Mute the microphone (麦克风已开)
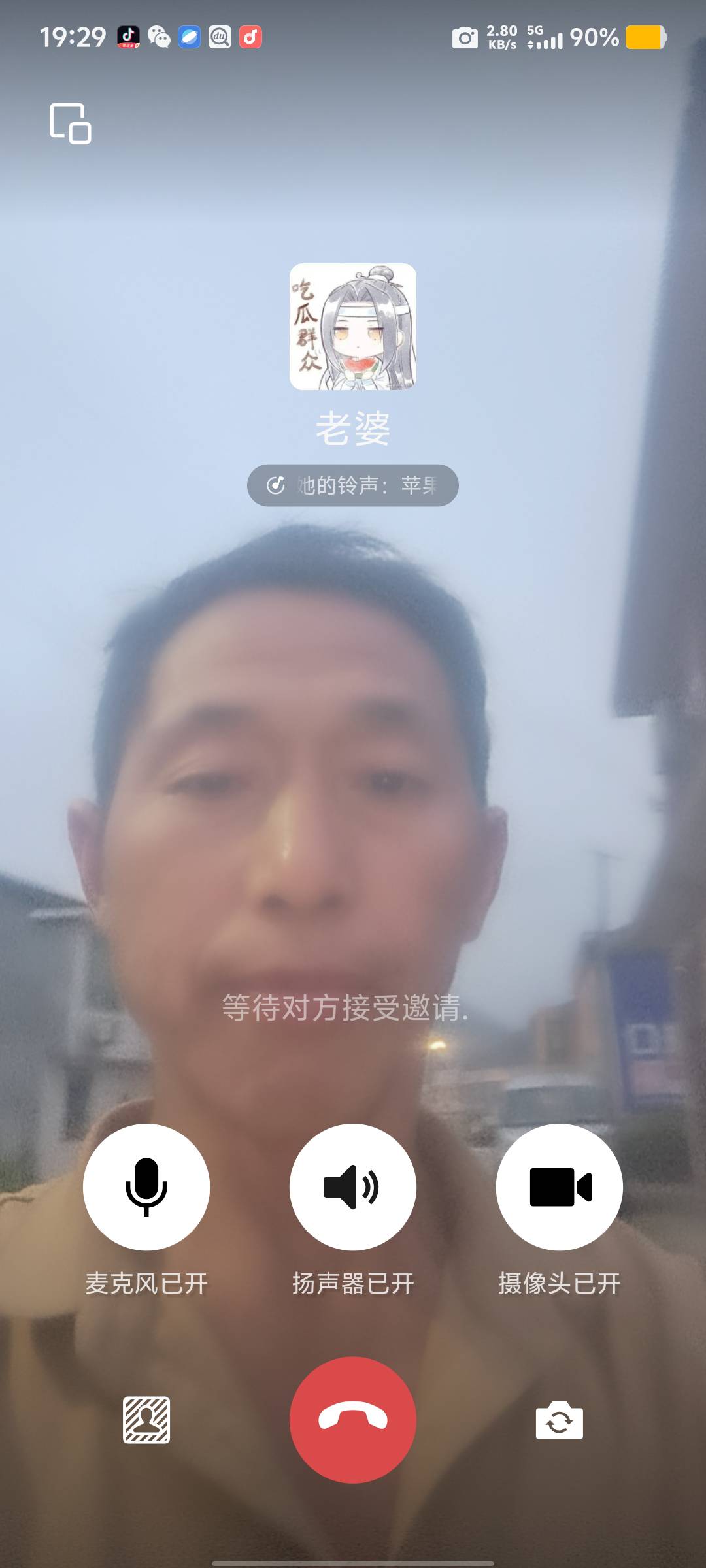Image resolution: width=706 pixels, height=1568 pixels. coord(146,1187)
